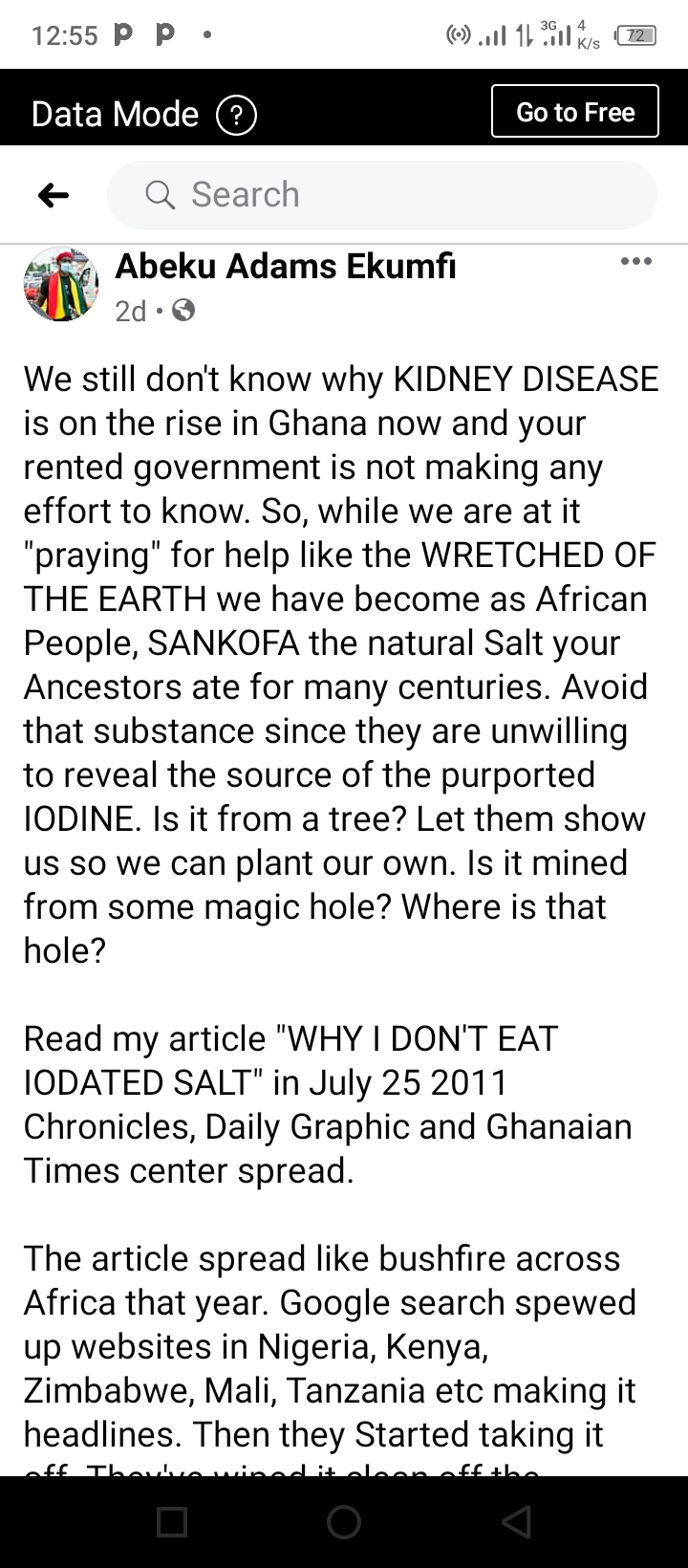Tap the Go to Free button

(x=575, y=112)
